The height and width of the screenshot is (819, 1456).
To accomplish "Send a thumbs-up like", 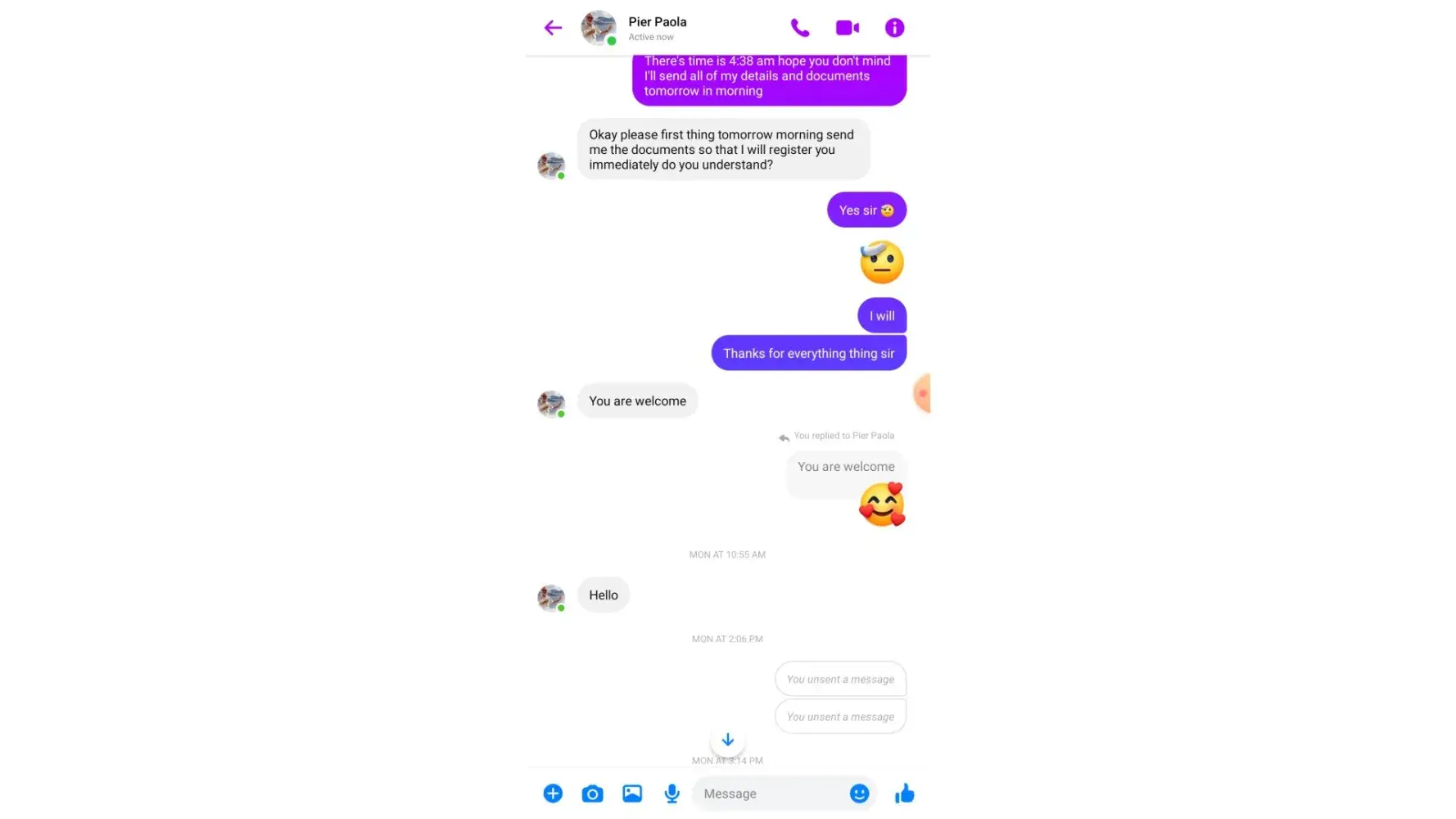I will [x=905, y=794].
